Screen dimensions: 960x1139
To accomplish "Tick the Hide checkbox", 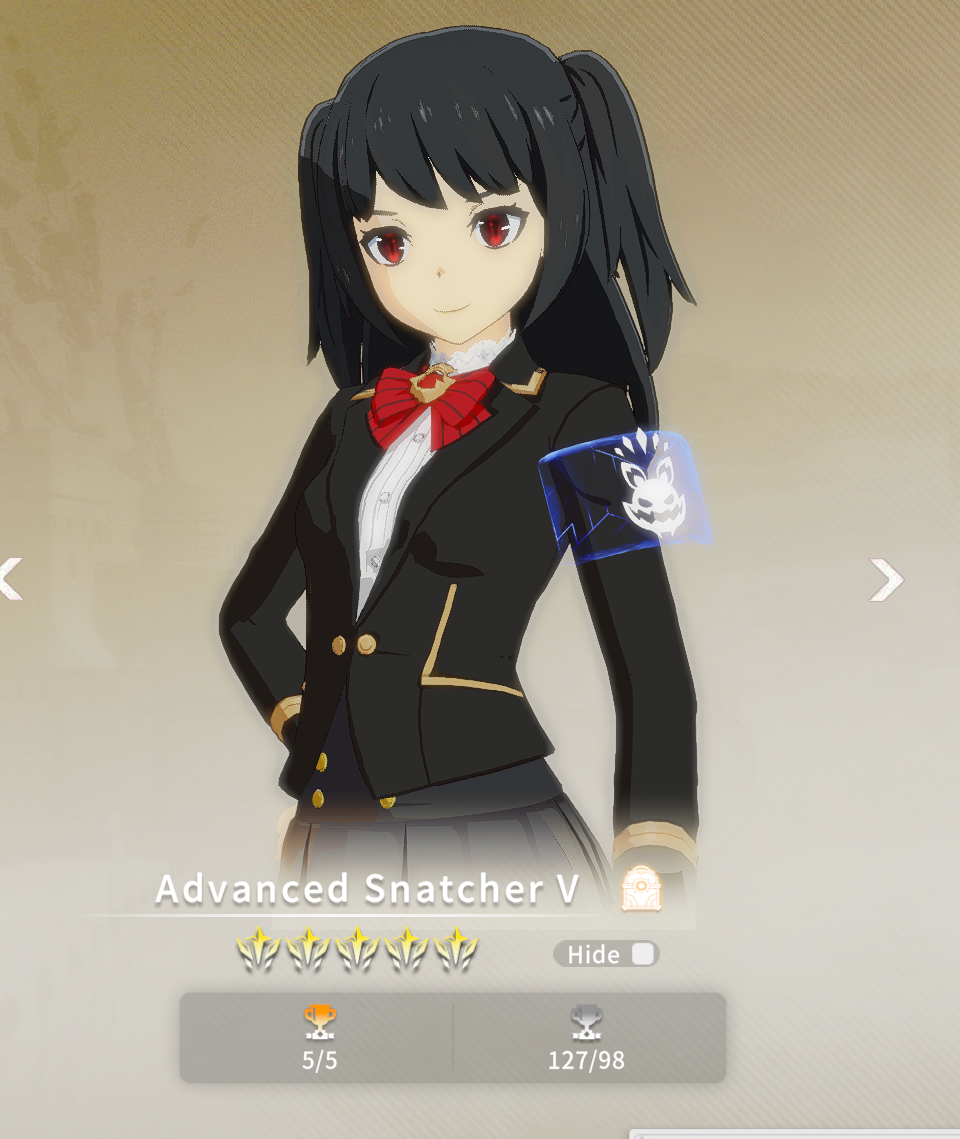I will (642, 954).
